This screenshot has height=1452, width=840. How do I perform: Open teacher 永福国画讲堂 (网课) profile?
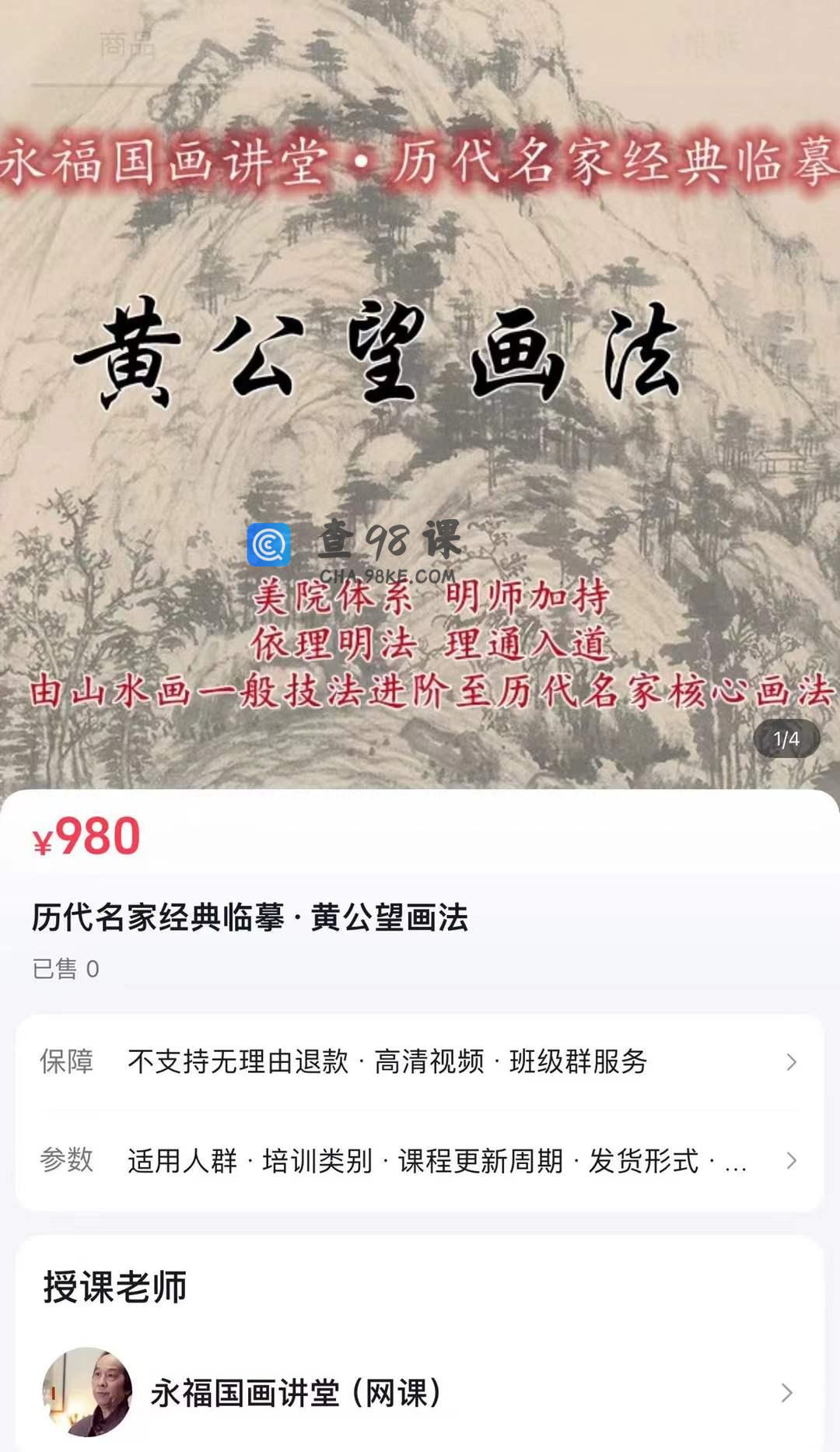420,1392
